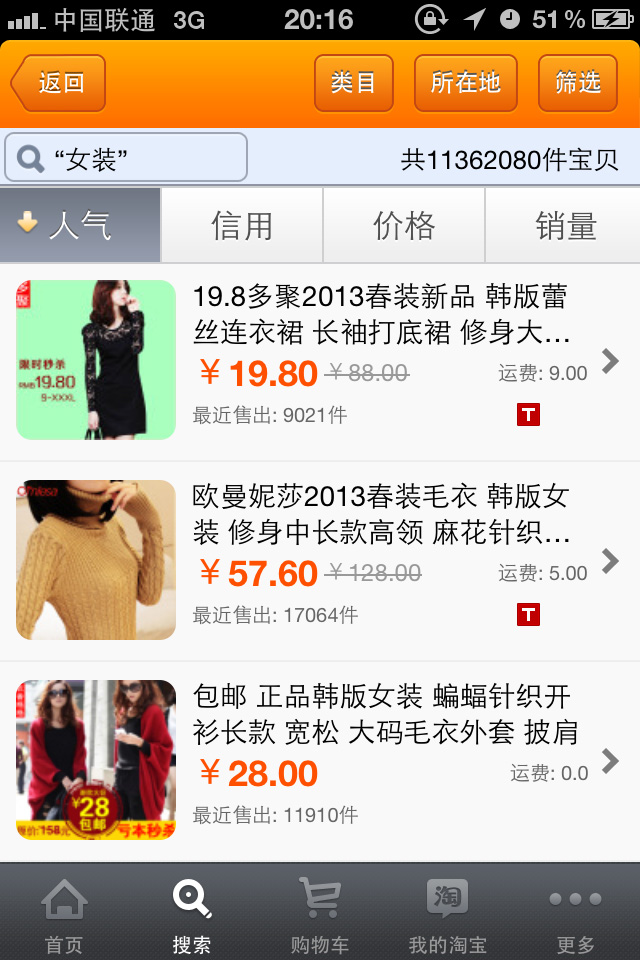
Task: Sort results by 销量
Action: coord(564,225)
